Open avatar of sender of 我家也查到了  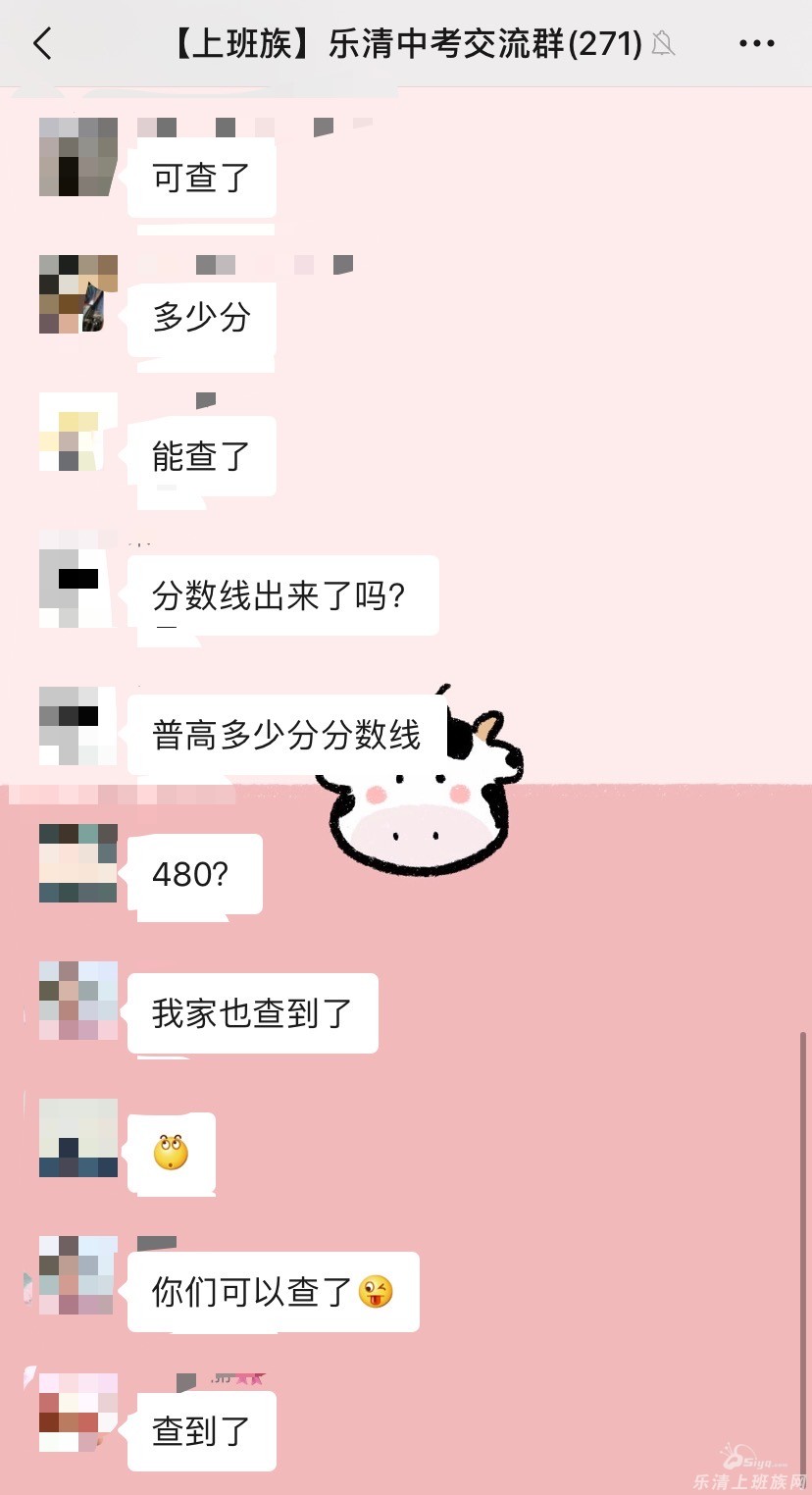(x=78, y=1001)
